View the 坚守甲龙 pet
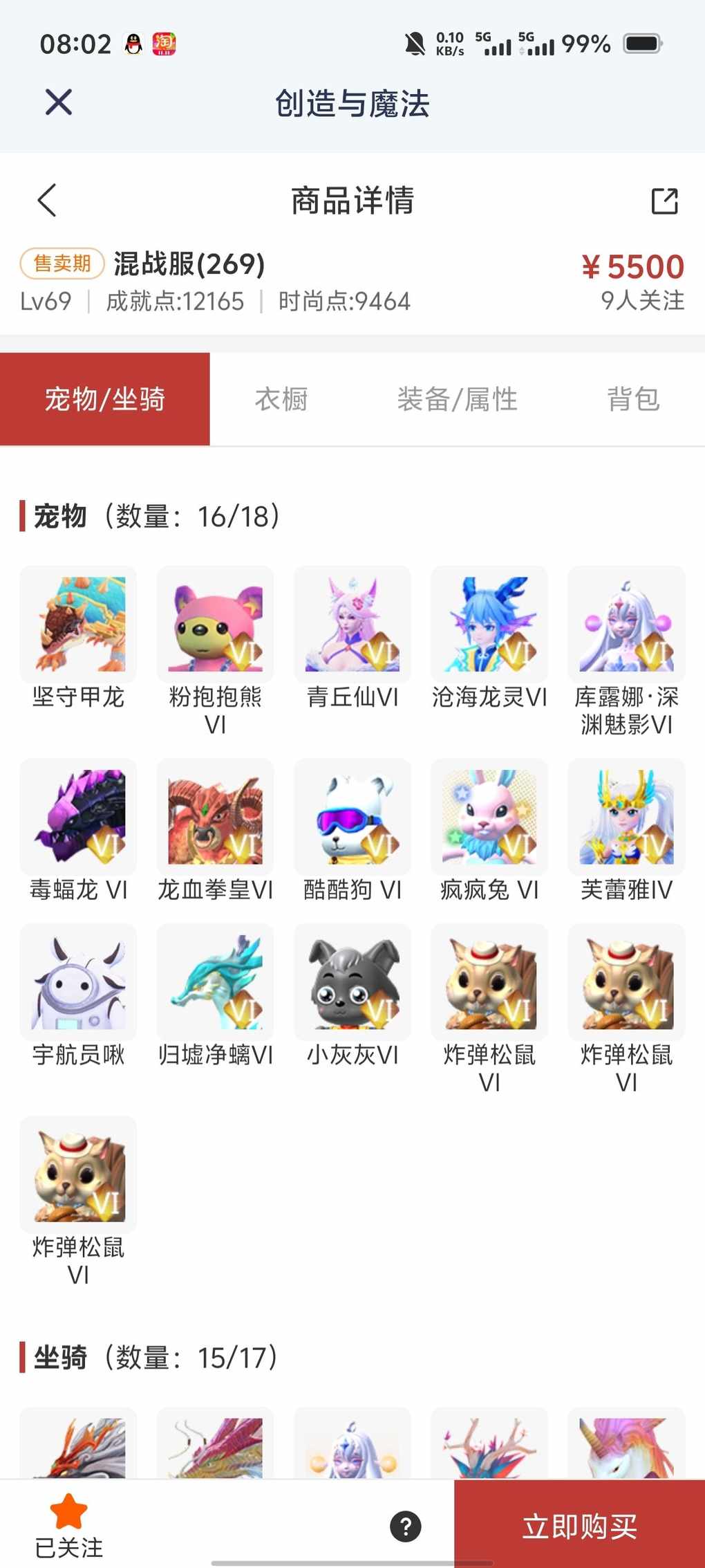Image resolution: width=705 pixels, height=1568 pixels. pyautogui.click(x=78, y=625)
